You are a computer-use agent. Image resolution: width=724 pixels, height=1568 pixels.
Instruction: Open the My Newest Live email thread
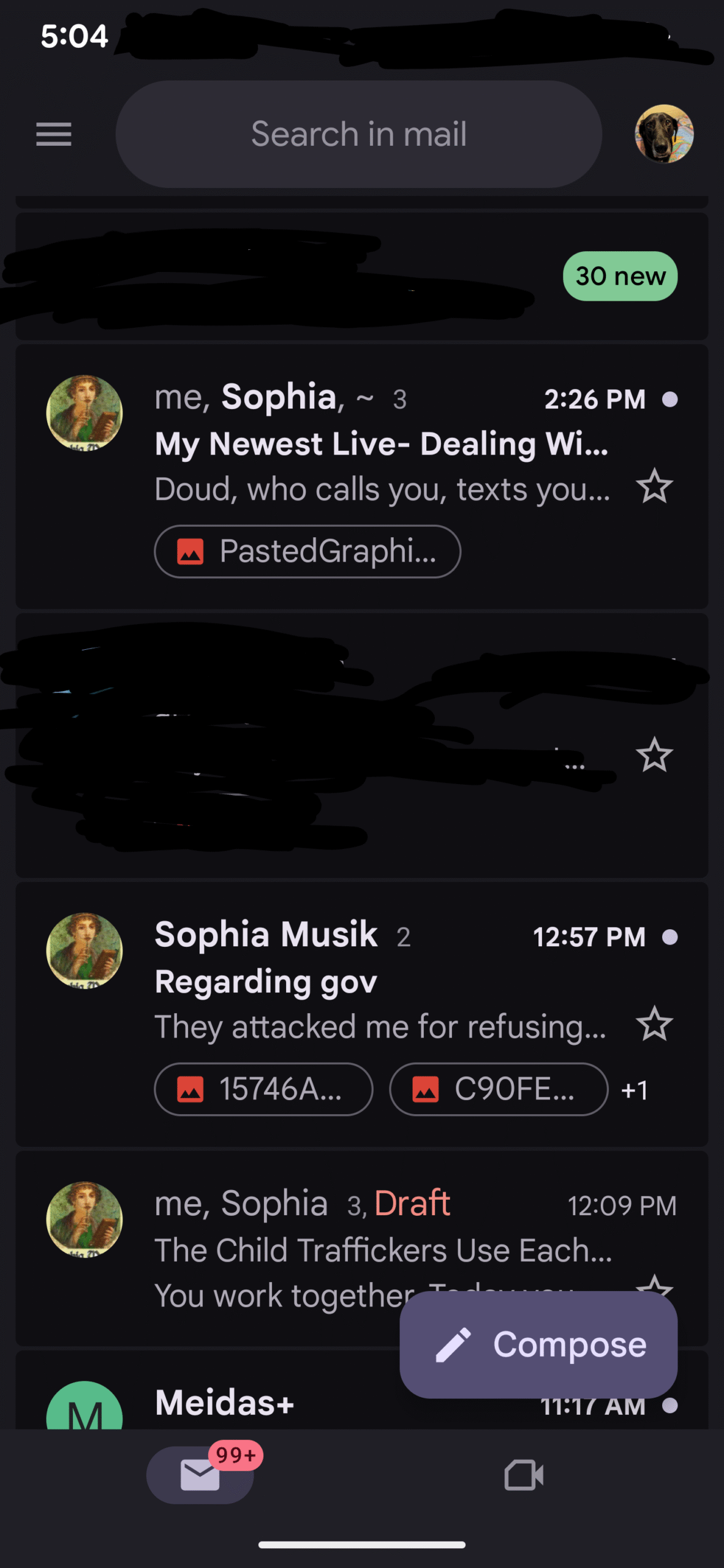[x=380, y=444]
